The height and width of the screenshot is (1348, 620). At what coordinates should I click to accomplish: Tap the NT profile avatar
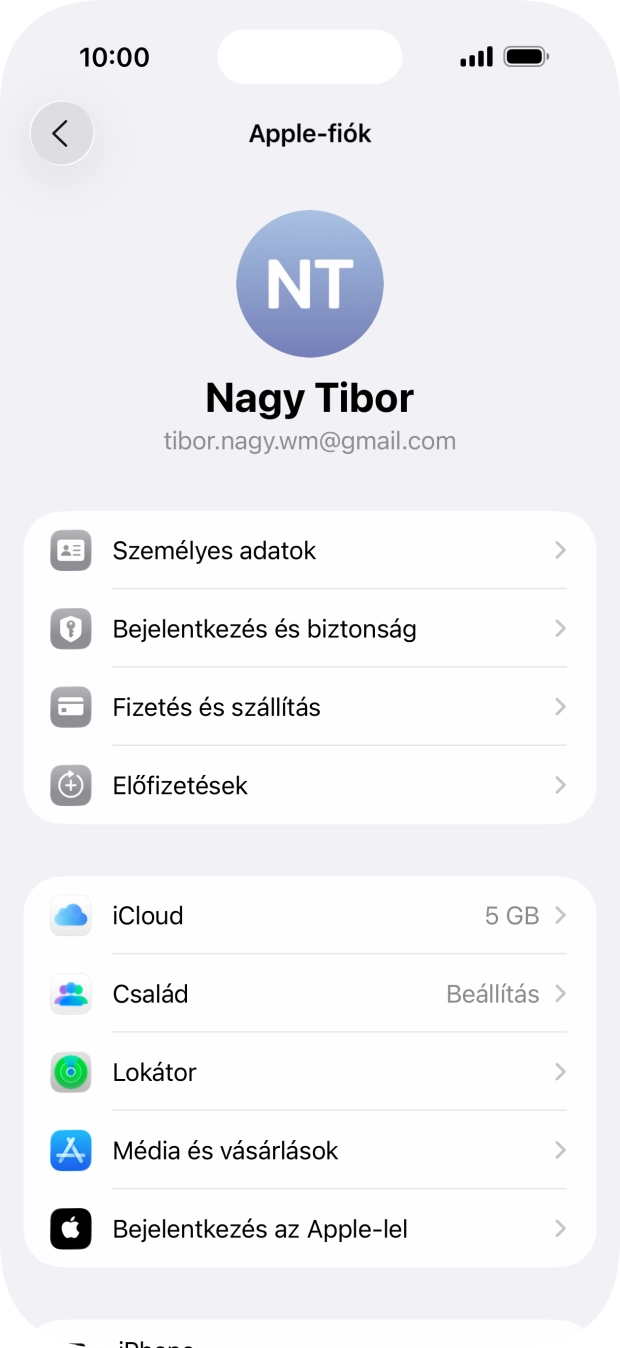click(x=310, y=284)
